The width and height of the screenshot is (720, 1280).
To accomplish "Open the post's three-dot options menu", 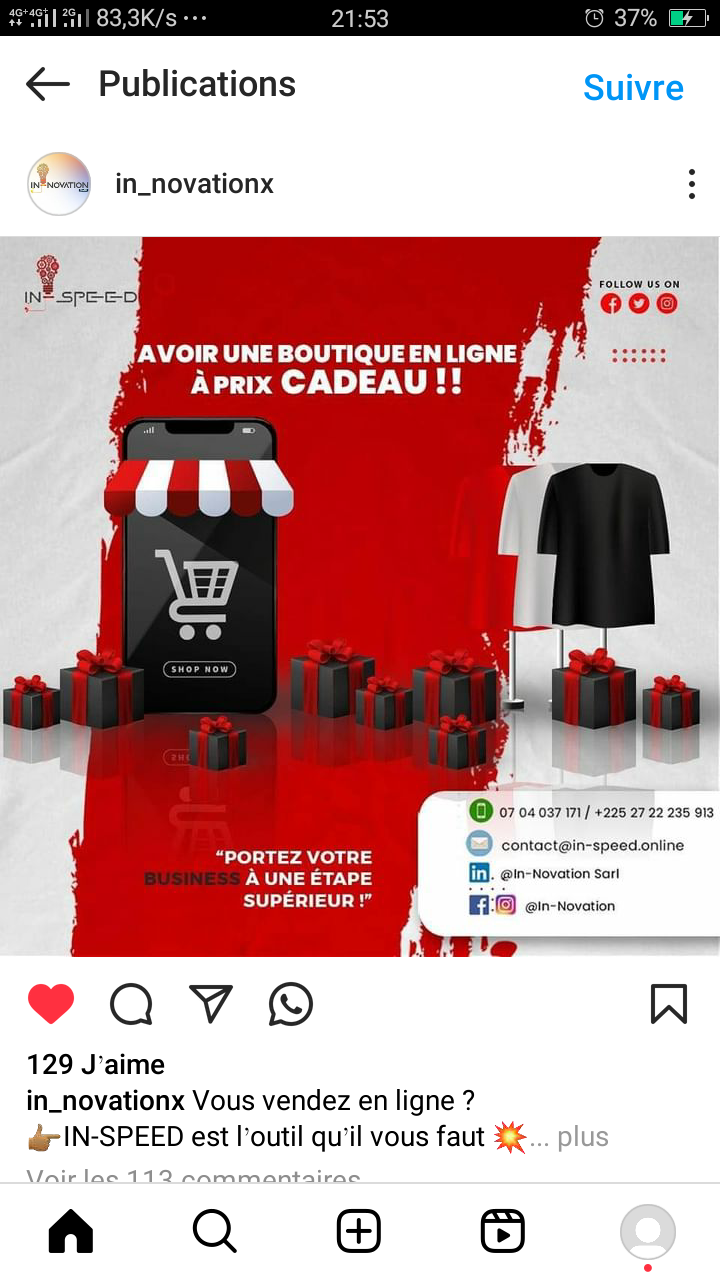I will click(692, 184).
